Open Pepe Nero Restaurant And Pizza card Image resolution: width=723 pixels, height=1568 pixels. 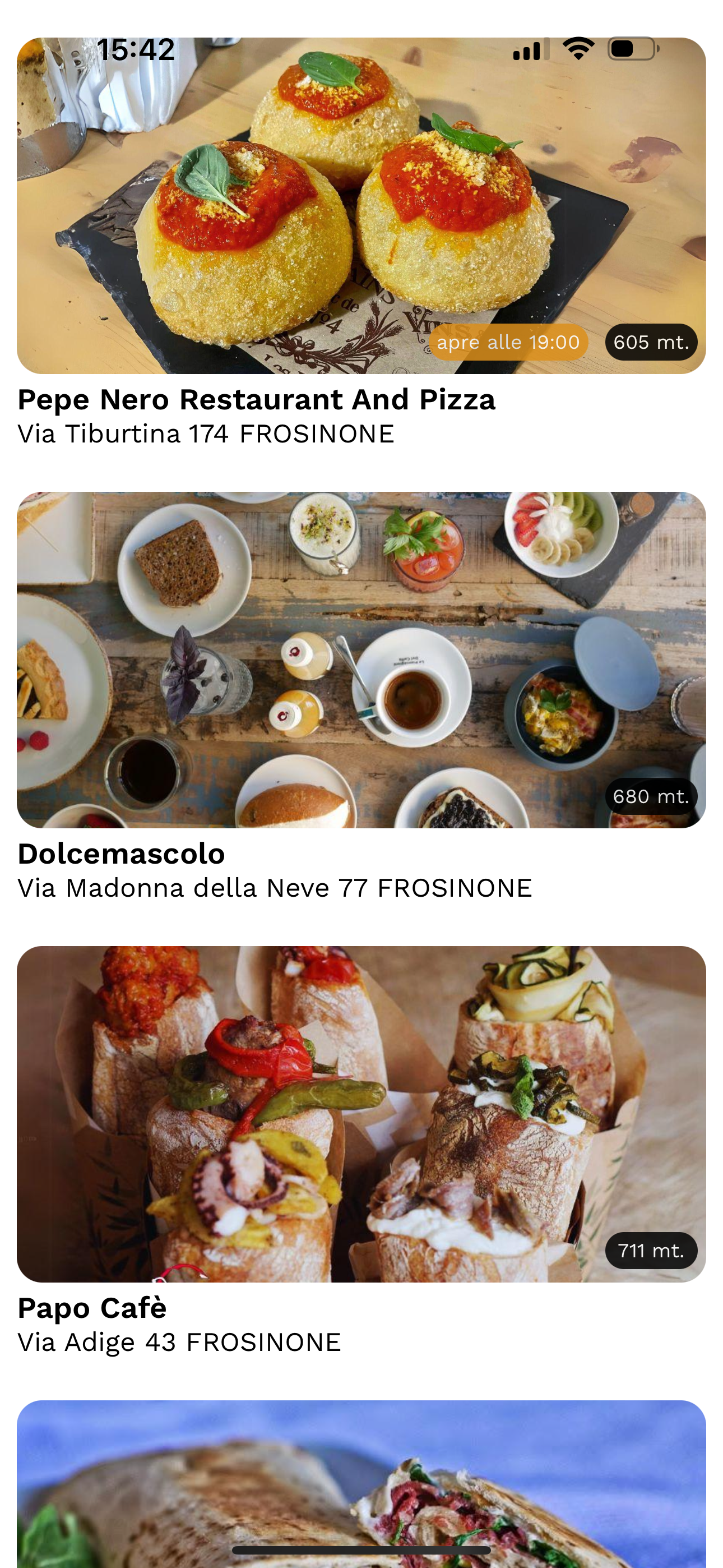click(361, 207)
